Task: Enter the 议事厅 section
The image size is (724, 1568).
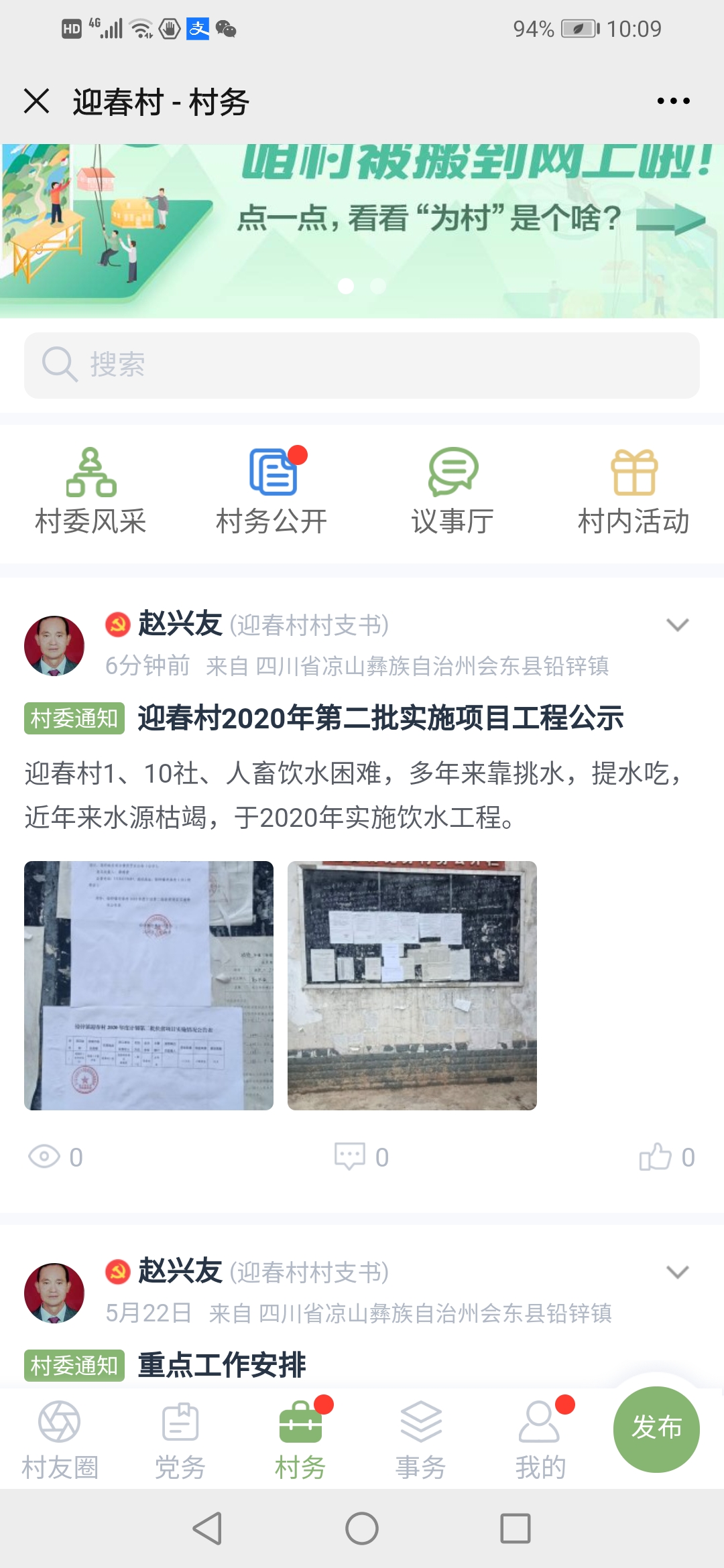Action: coord(452,493)
